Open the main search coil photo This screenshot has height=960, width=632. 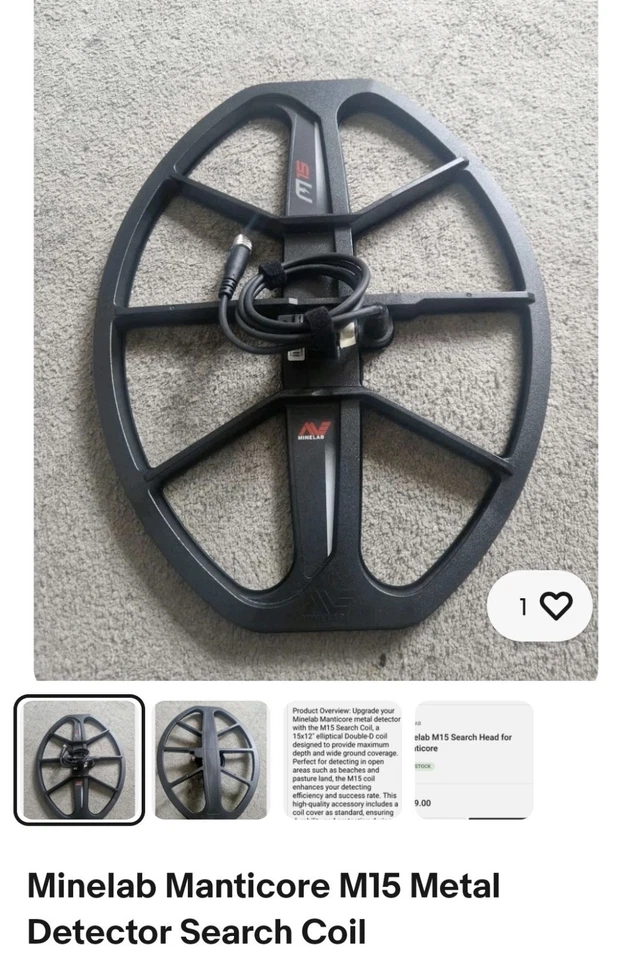[316, 340]
